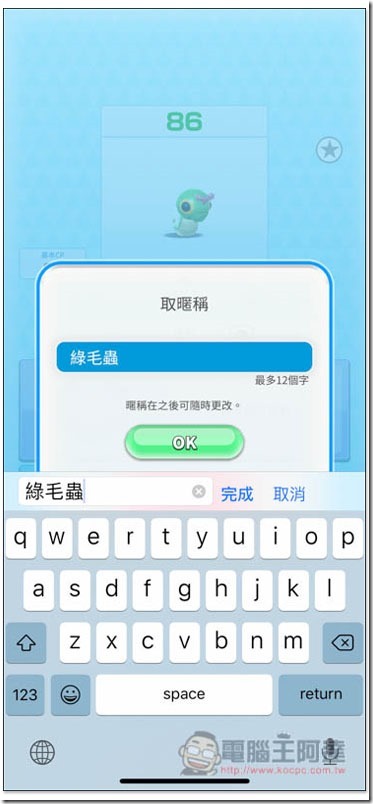The width and height of the screenshot is (373, 804).
Task: Confirm the nickname with the green OK button
Action: pos(184,442)
